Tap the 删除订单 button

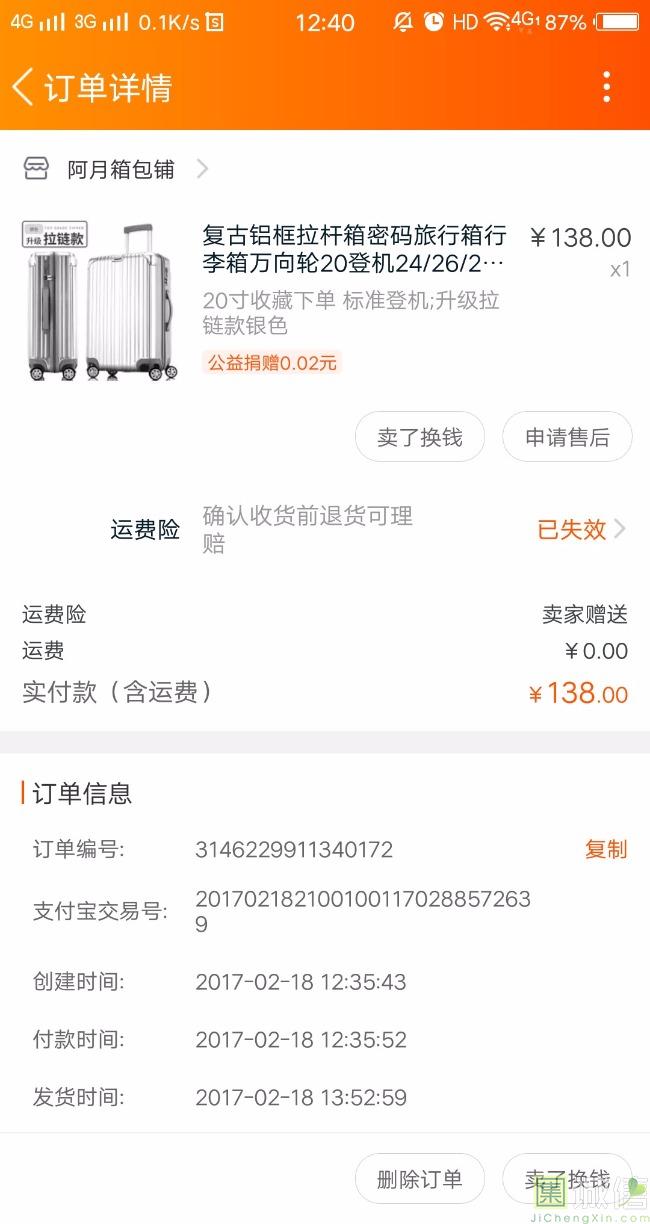[x=420, y=1179]
